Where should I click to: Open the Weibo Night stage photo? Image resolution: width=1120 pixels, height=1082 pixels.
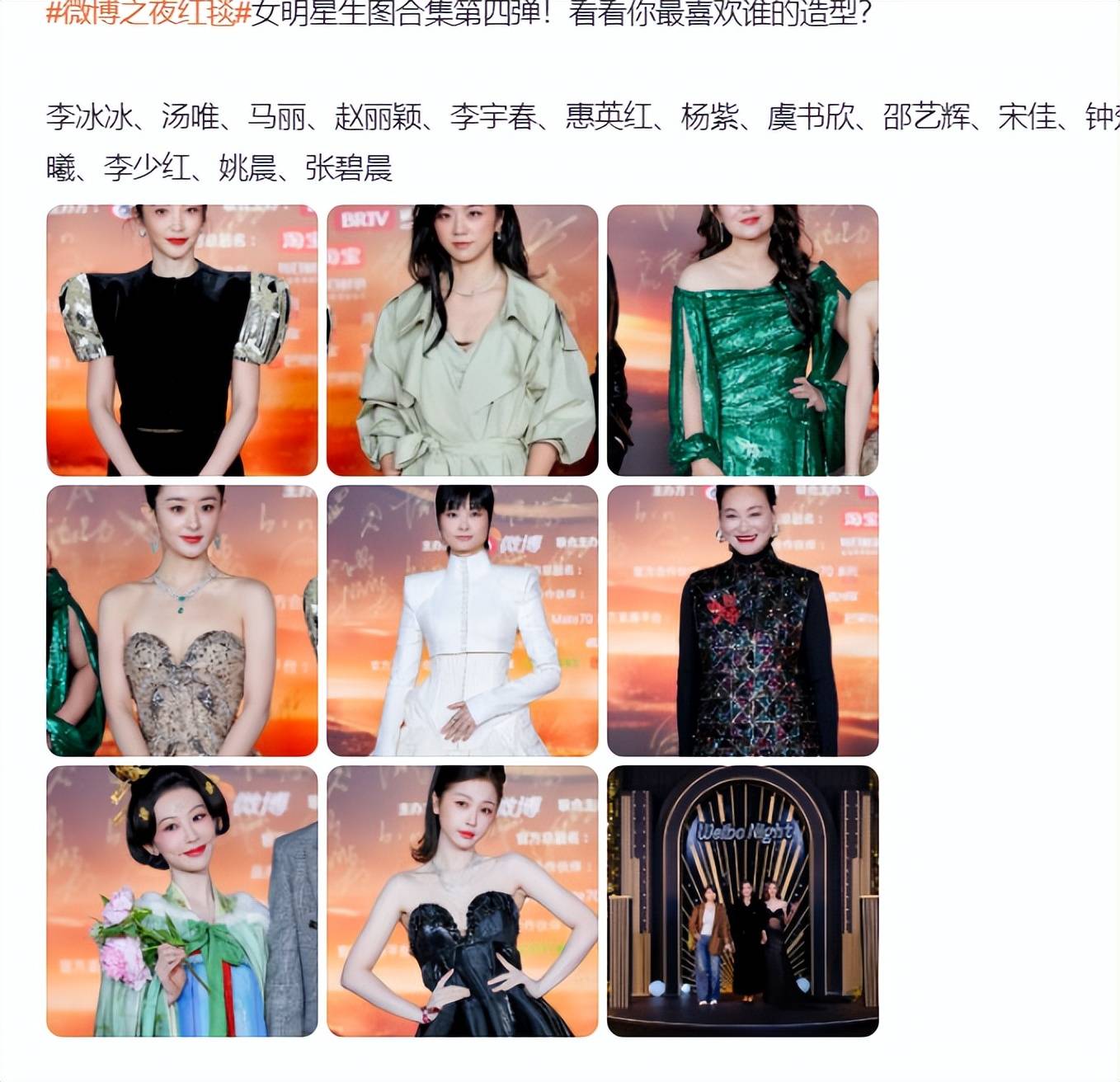742,901
